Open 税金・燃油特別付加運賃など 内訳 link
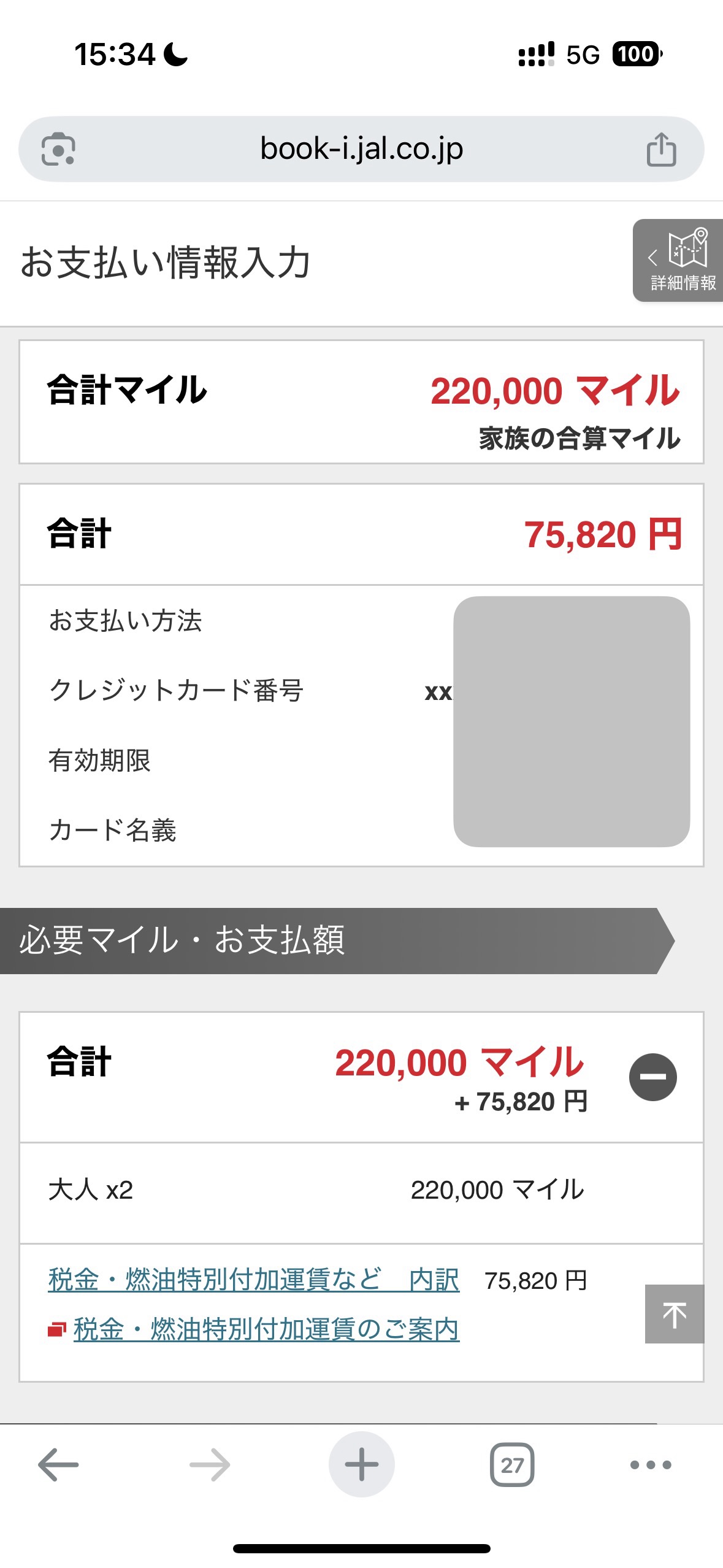The width and height of the screenshot is (723, 1568). coord(254,1280)
